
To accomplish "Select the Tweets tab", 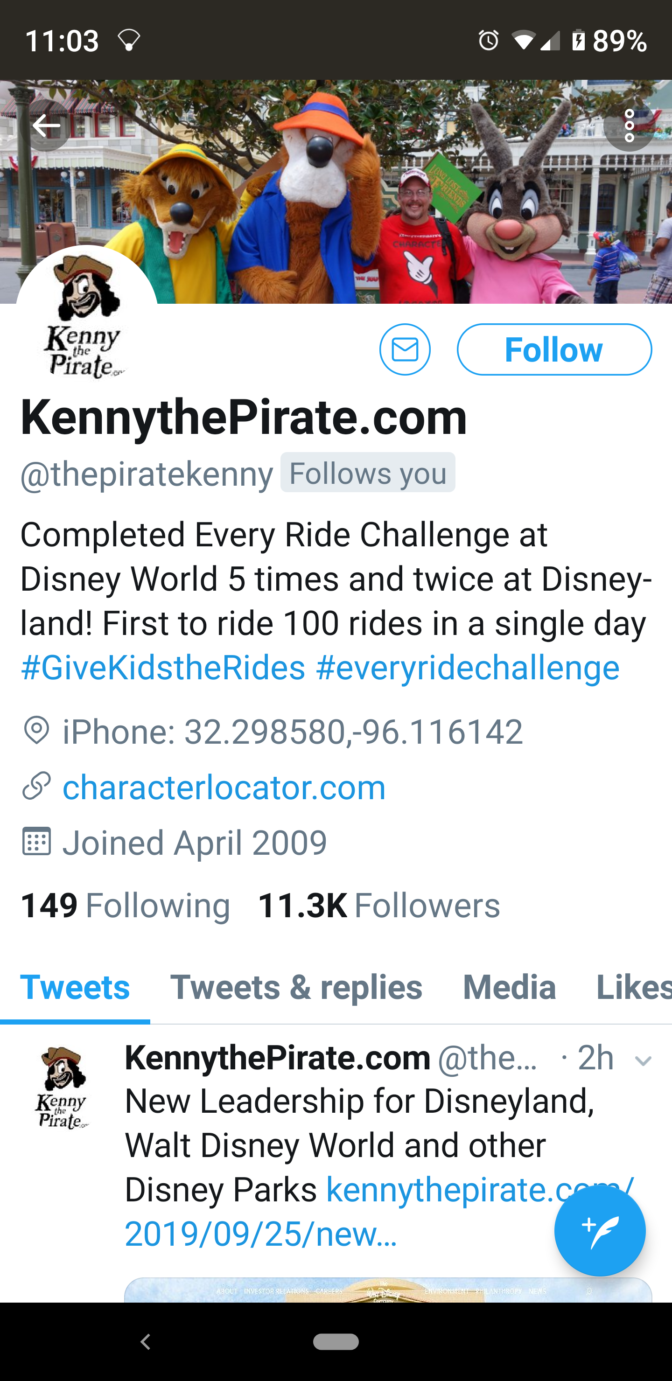I will pos(75,987).
